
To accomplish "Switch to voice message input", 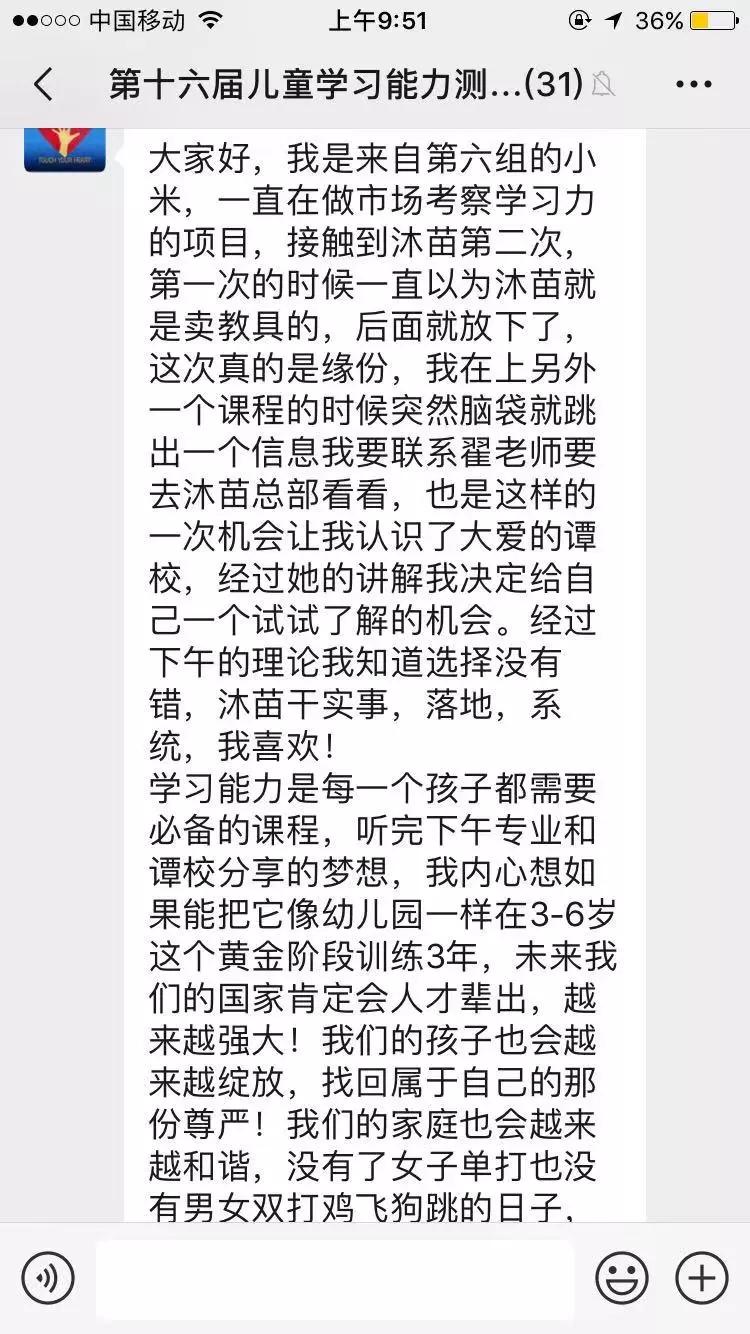I will (x=48, y=1277).
